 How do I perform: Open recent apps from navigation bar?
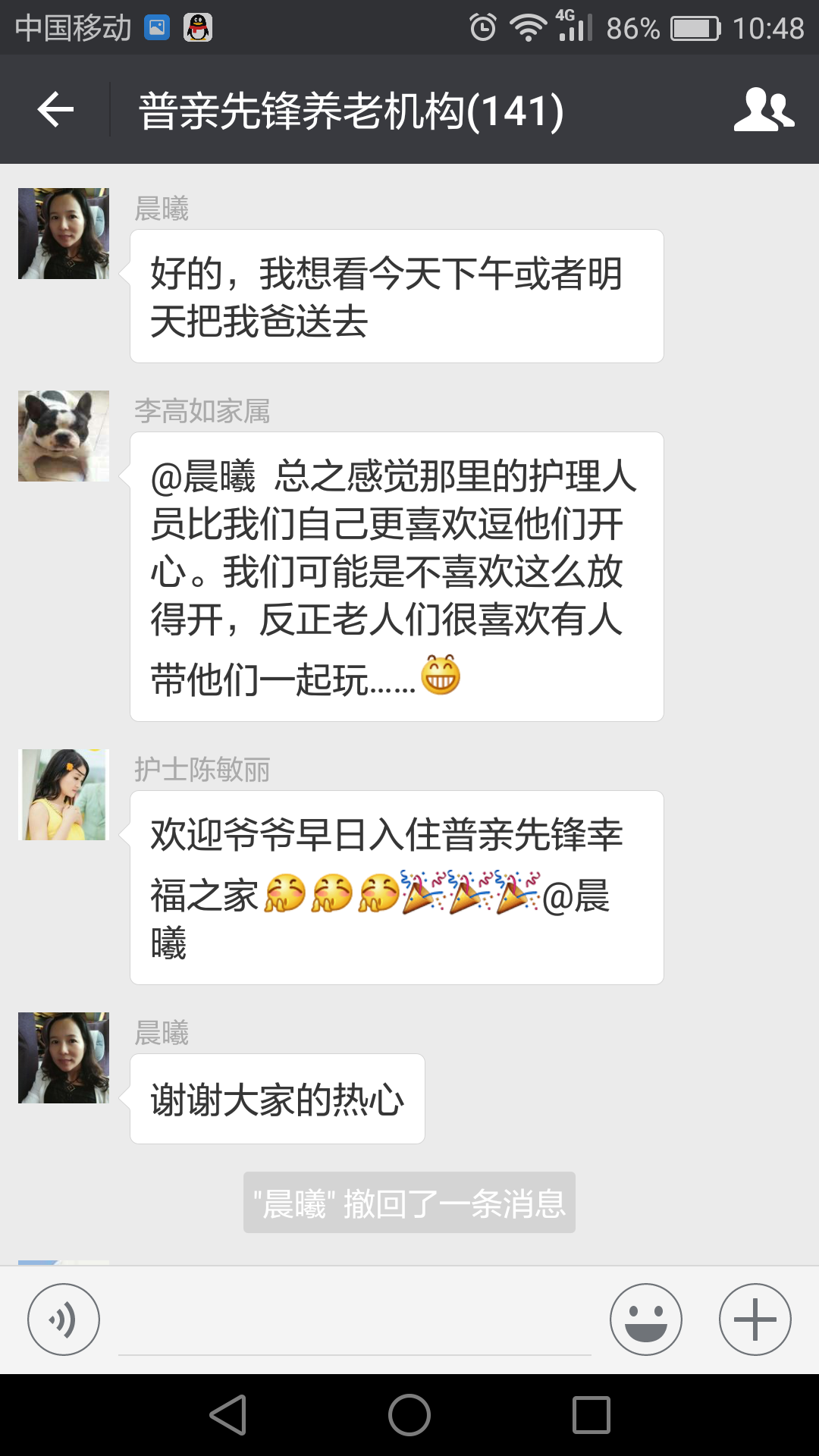(x=591, y=1415)
